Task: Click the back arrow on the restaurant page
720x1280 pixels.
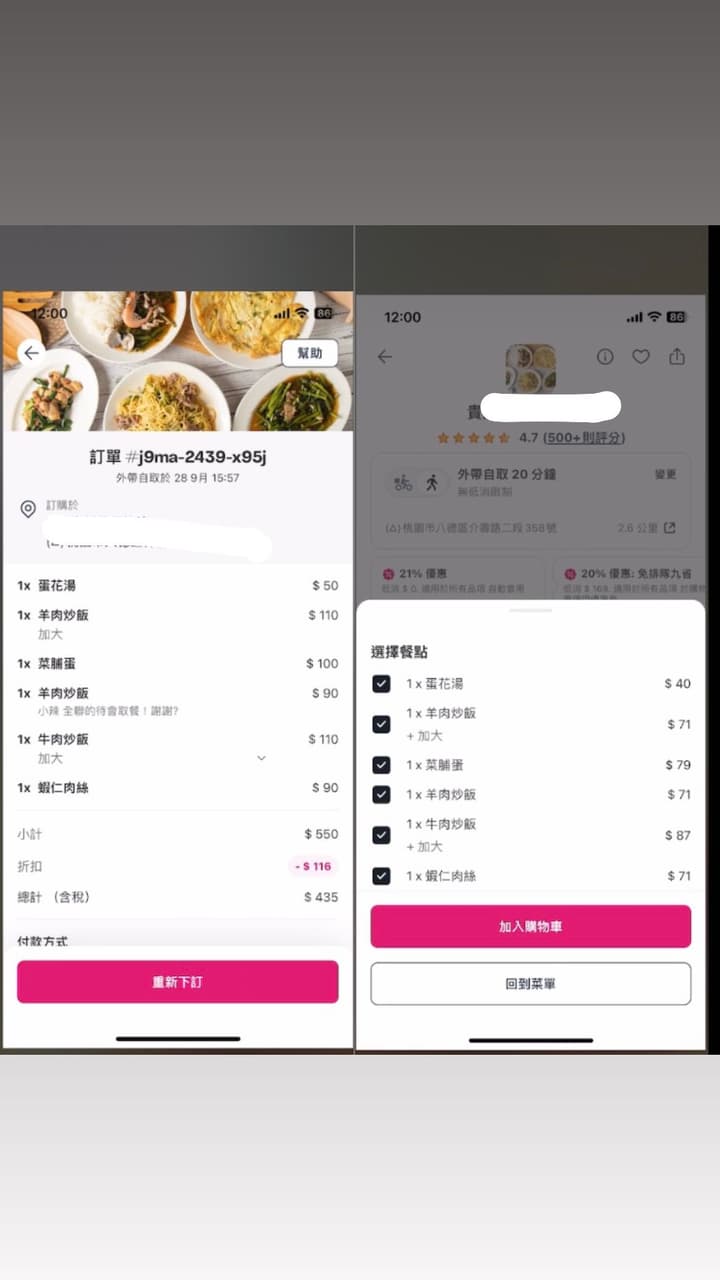Action: point(386,356)
